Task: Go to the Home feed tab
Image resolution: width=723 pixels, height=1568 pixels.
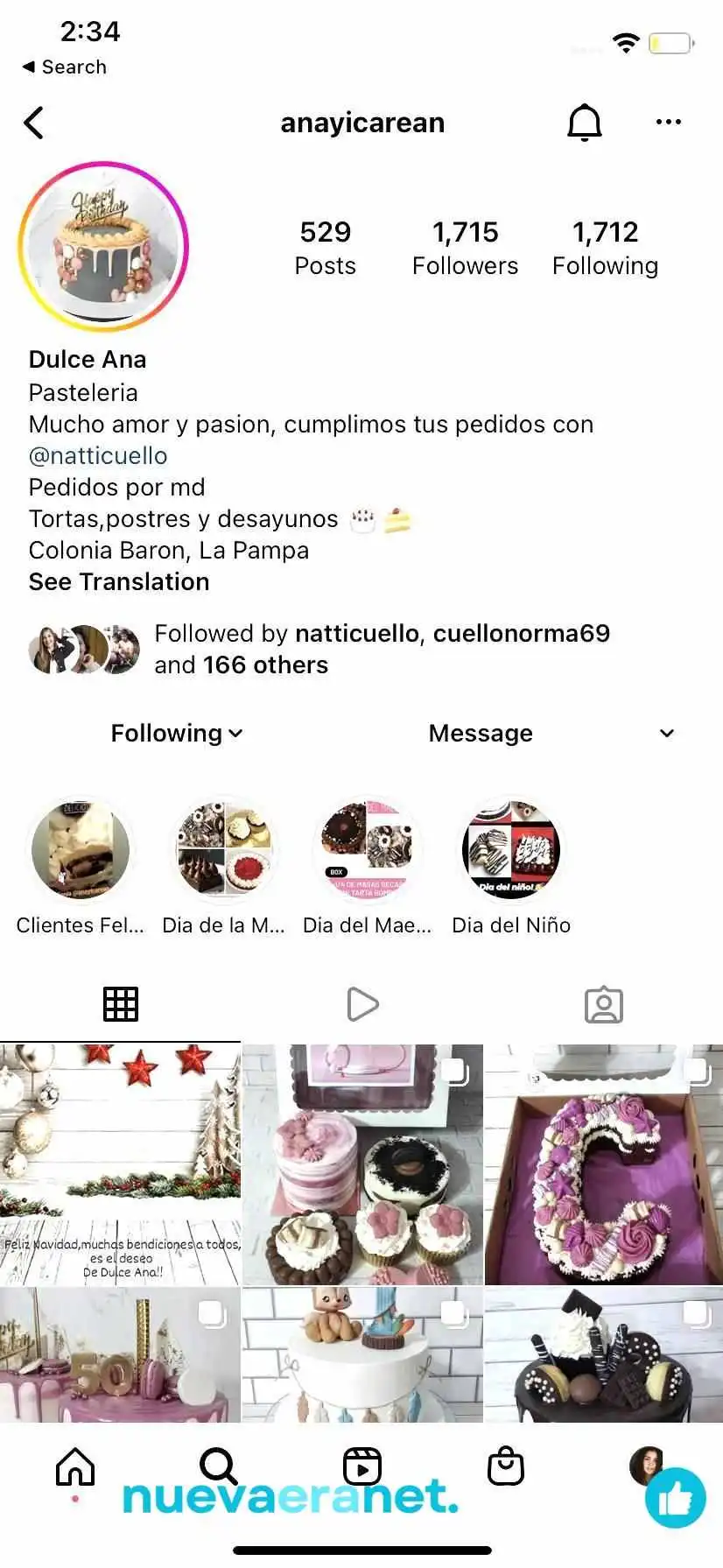Action: point(75,1467)
